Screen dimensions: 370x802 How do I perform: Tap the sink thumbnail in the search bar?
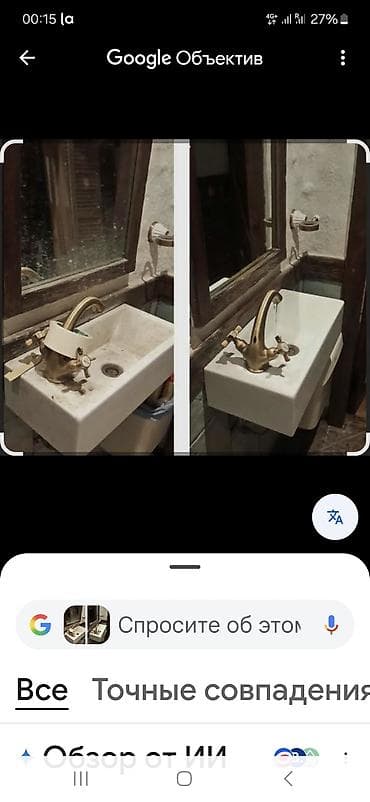[x=86, y=625]
